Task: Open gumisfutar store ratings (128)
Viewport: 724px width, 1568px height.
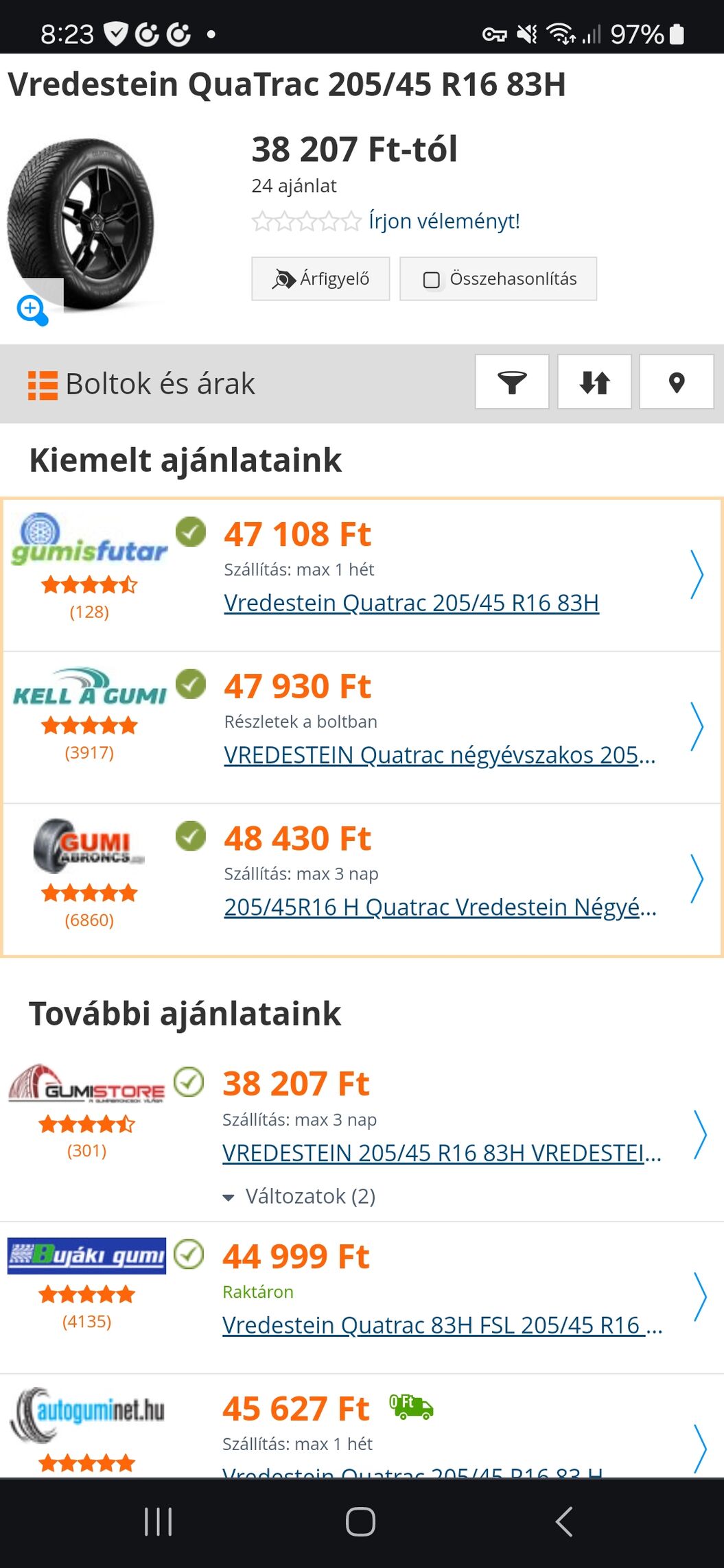Action: [x=89, y=612]
